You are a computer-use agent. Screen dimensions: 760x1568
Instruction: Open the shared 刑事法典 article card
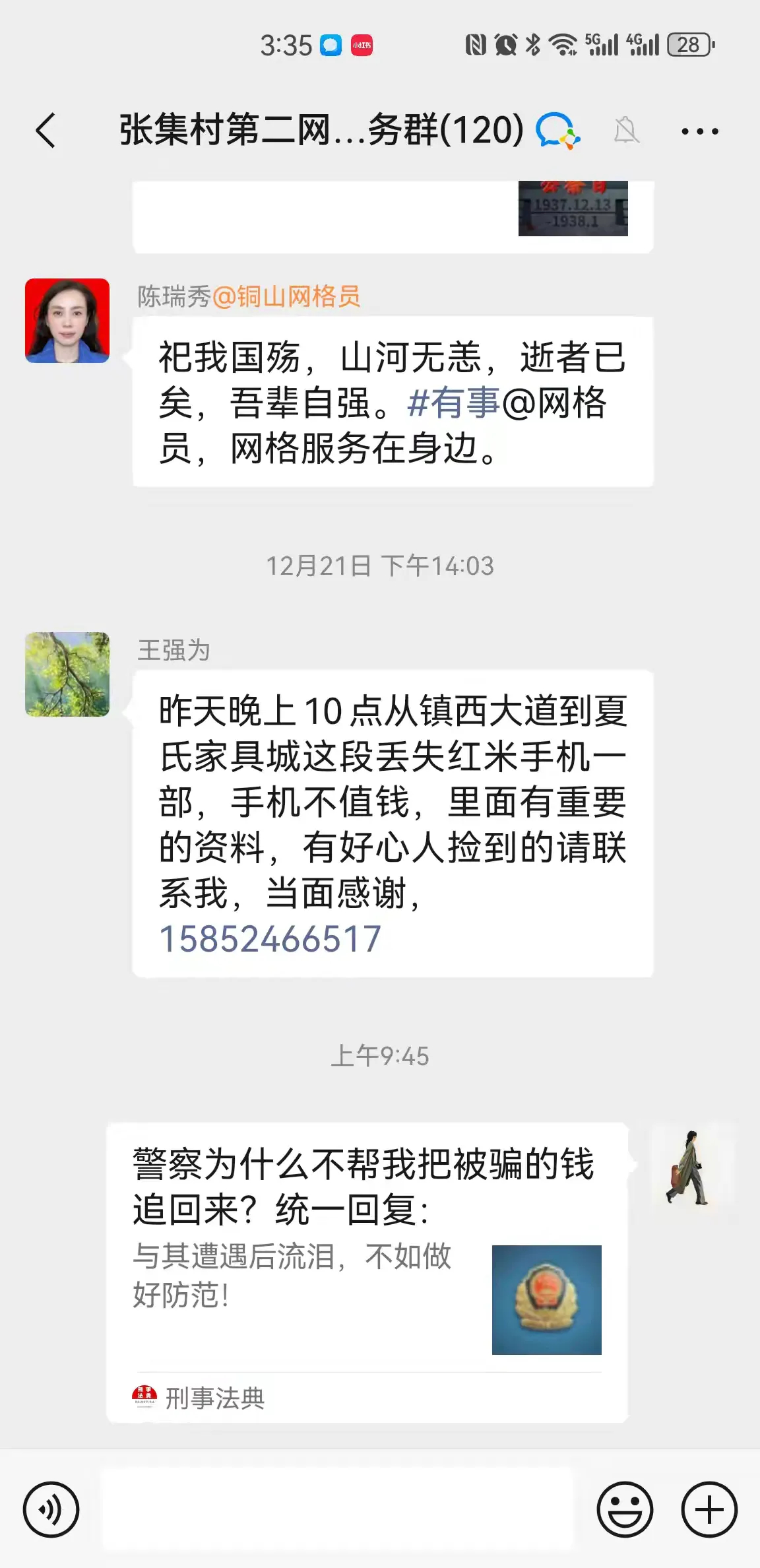tap(367, 1271)
